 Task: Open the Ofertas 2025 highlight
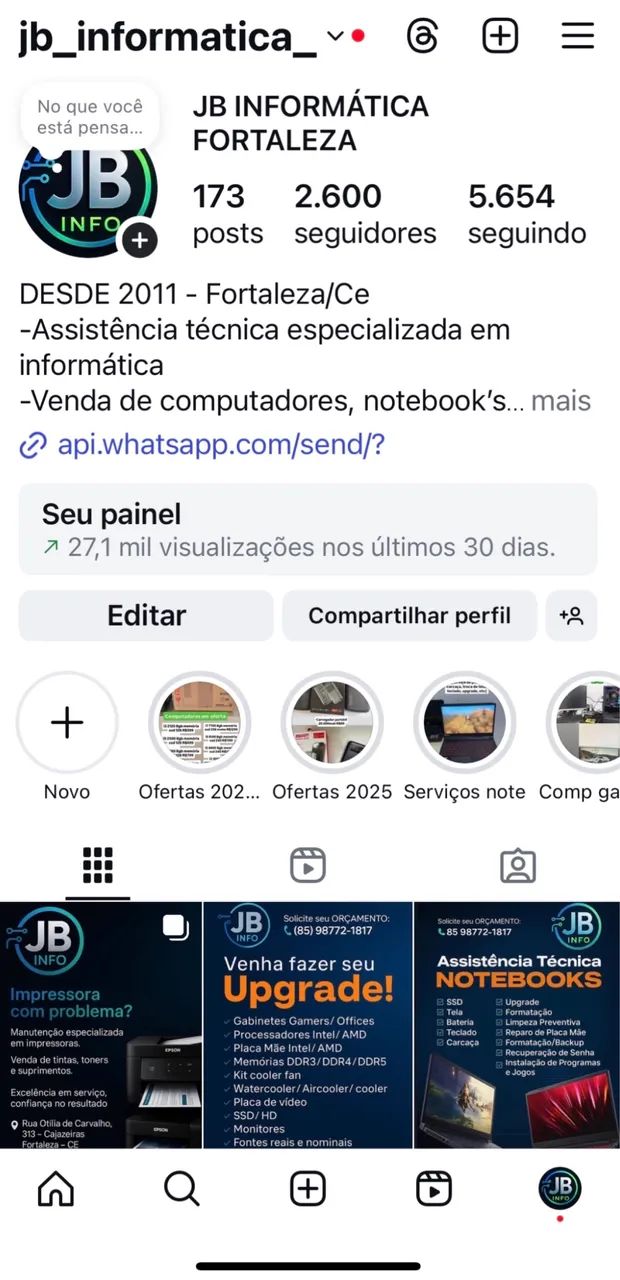(x=332, y=723)
